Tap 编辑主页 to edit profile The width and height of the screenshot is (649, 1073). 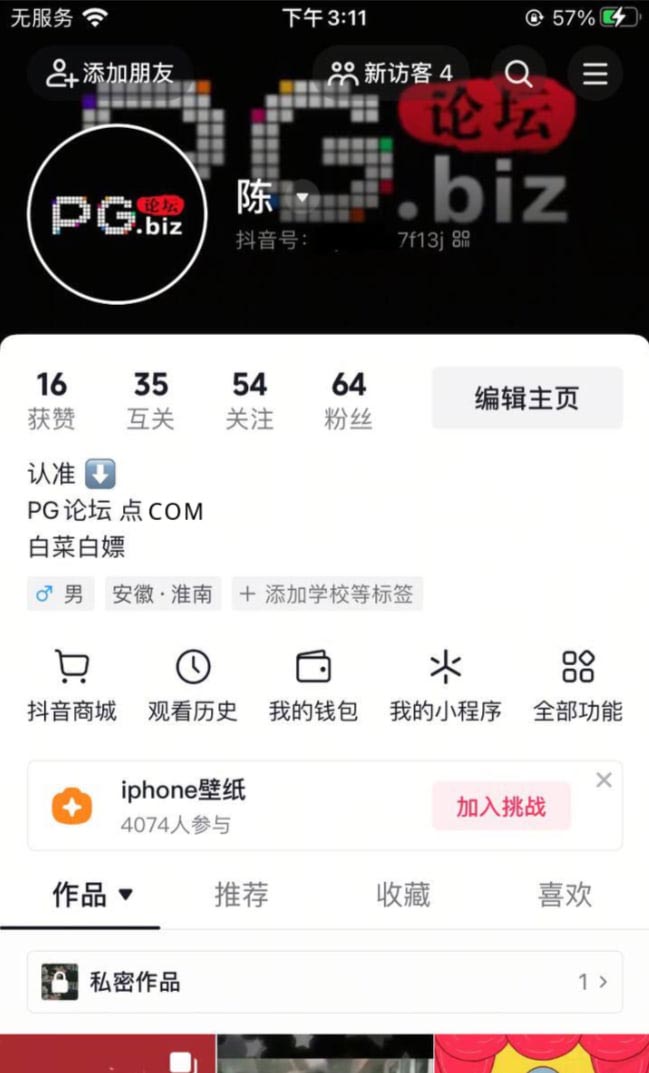[527, 398]
